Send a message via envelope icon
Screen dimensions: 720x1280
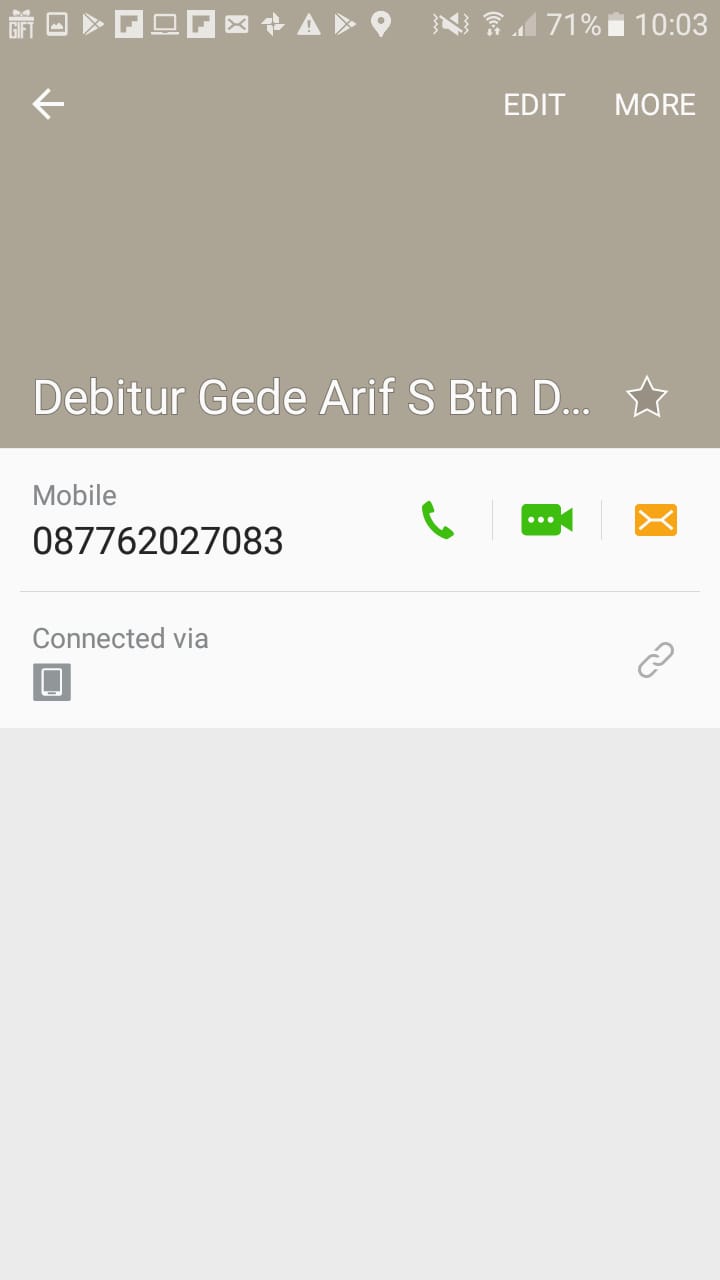click(656, 520)
